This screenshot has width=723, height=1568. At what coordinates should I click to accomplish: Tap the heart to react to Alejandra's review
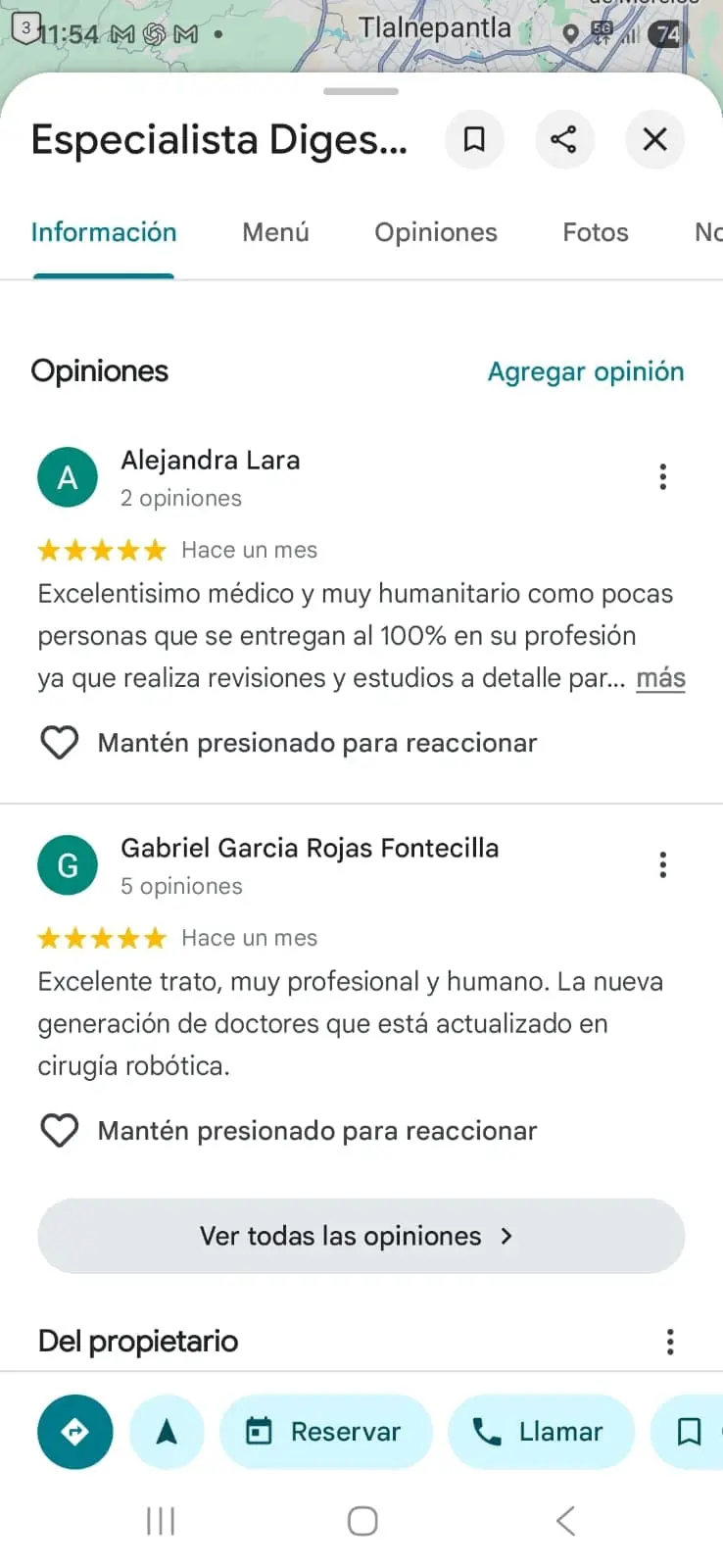60,742
